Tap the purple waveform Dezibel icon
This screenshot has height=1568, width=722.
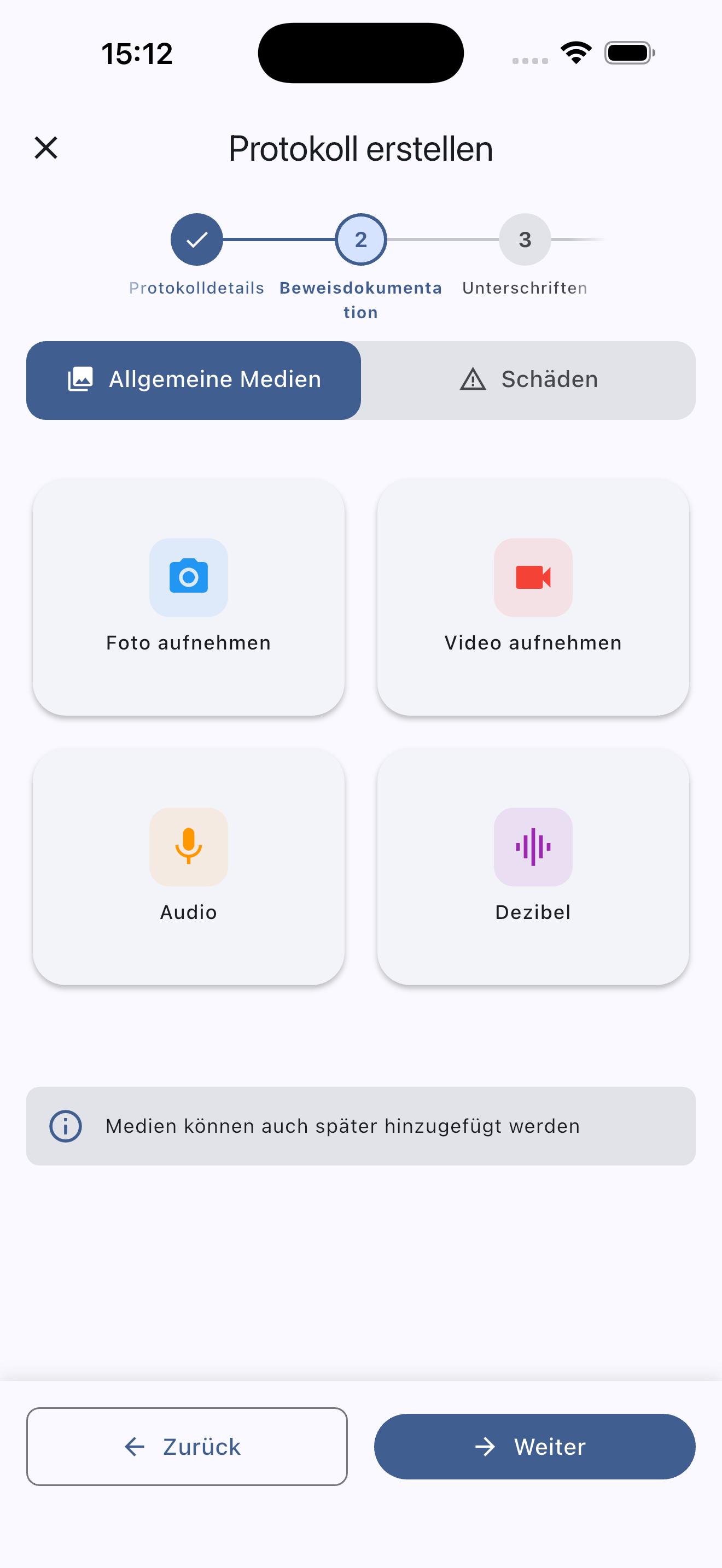(532, 847)
